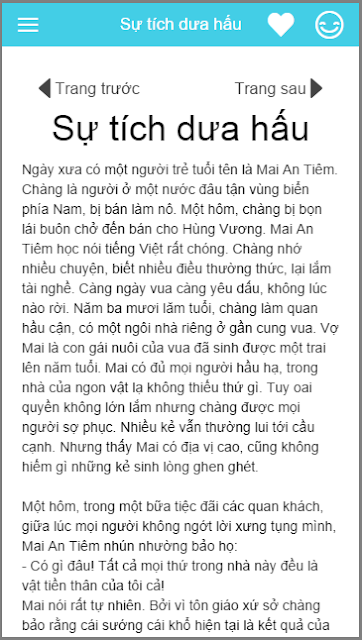Tap the smiley face icon
362x640 pixels.
click(x=329, y=24)
